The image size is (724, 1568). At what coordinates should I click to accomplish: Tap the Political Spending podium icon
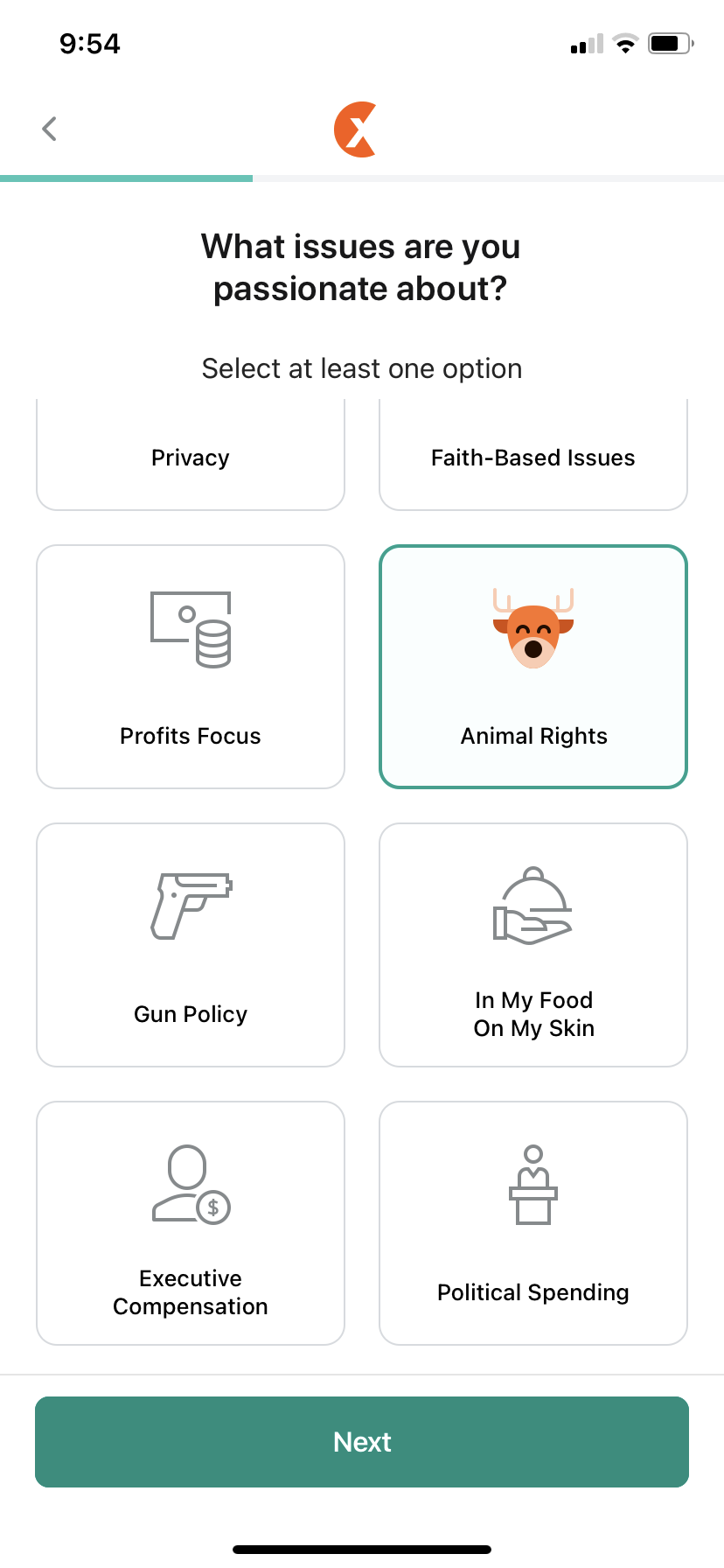point(533,1186)
